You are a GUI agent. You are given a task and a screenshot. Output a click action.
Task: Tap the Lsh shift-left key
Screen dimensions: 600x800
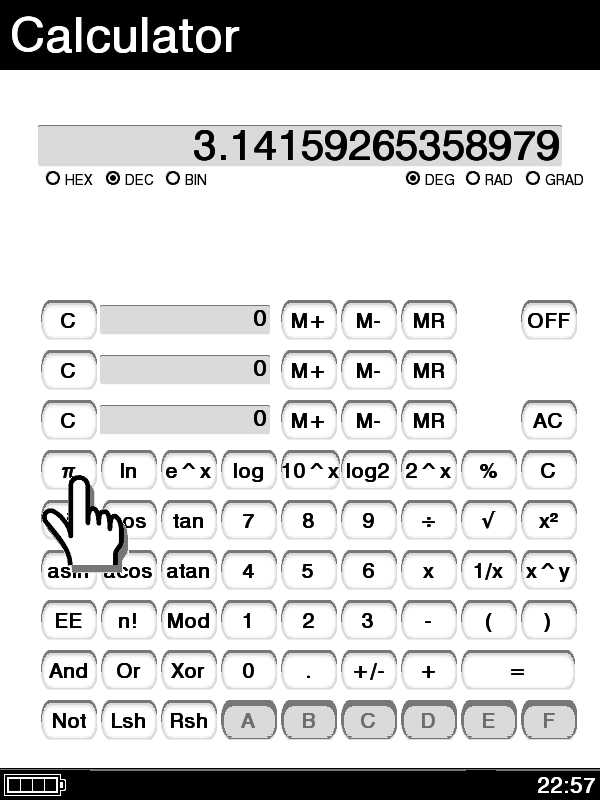(128, 721)
